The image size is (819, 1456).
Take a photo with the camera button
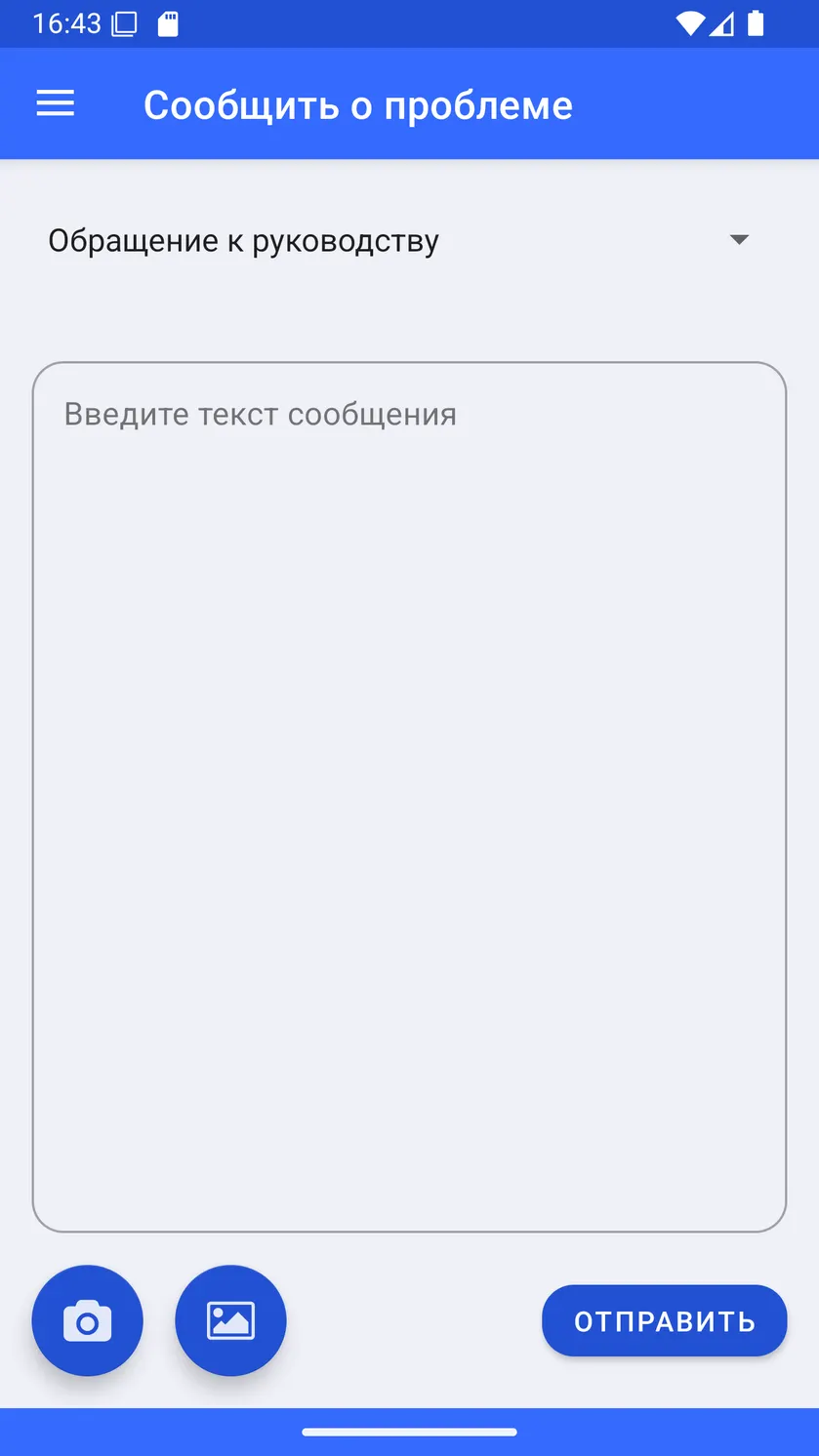pyautogui.click(x=88, y=1321)
